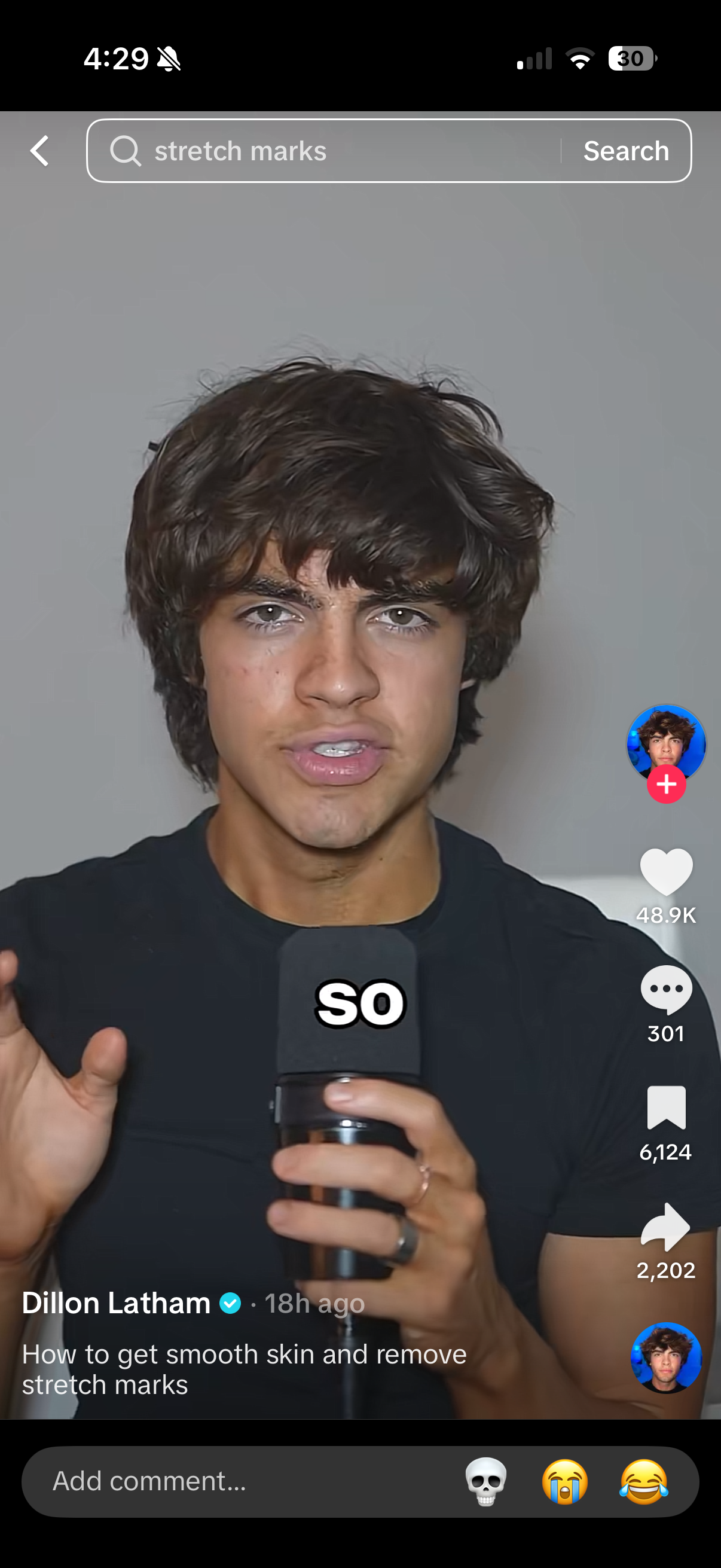Image resolution: width=721 pixels, height=1568 pixels.
Task: Bookmark this video
Action: 666,1107
